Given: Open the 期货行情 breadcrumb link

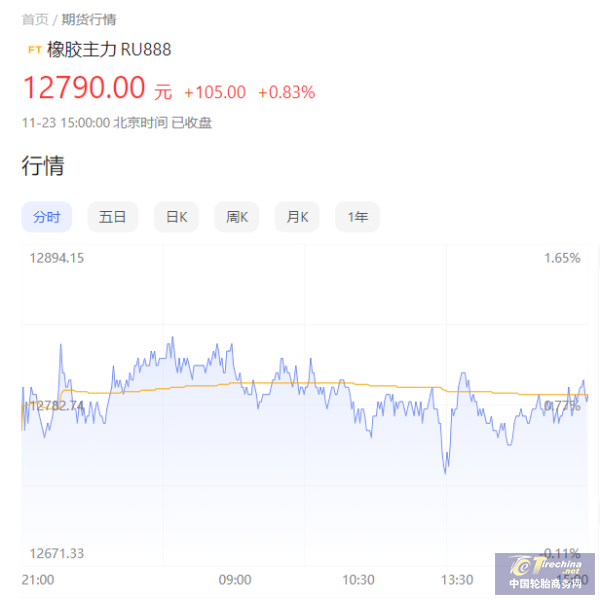Looking at the screenshot, I should 89,19.
